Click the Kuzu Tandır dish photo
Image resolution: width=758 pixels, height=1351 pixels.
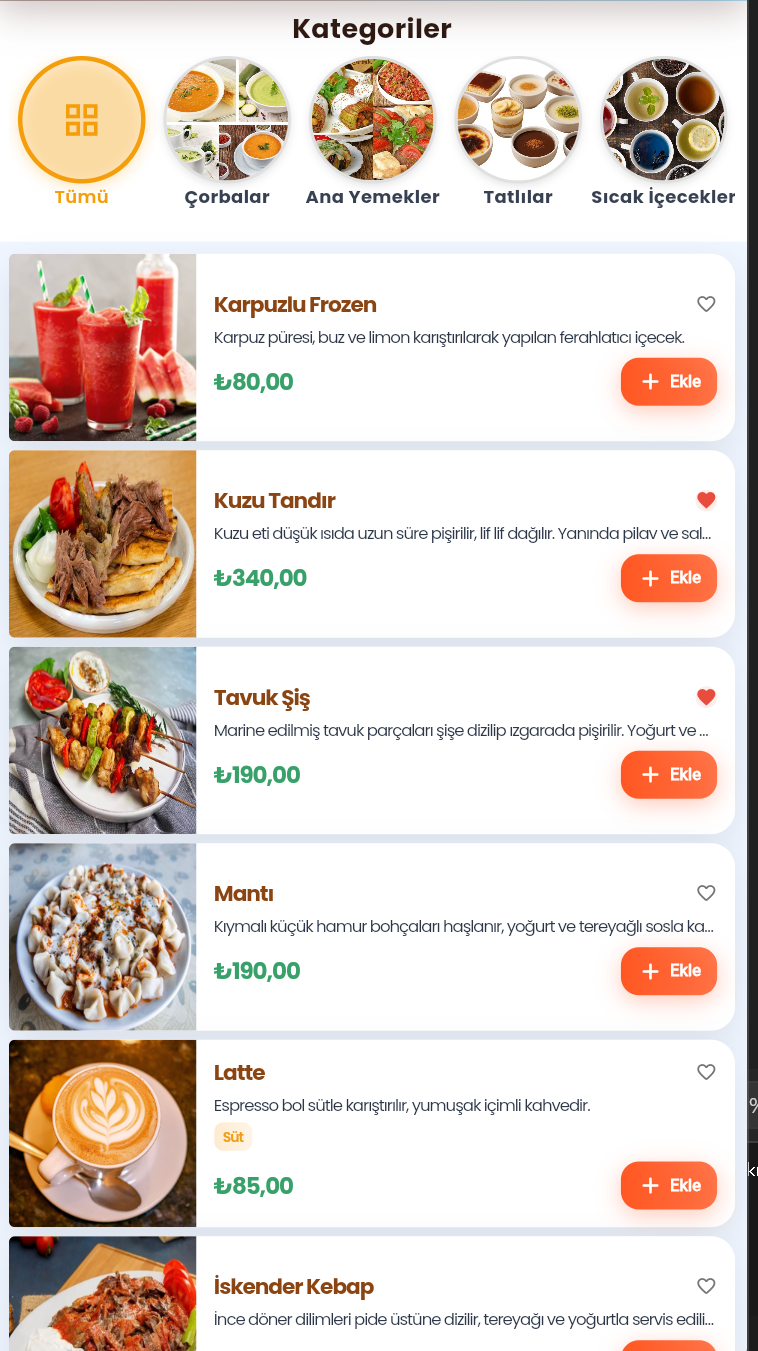tap(102, 544)
